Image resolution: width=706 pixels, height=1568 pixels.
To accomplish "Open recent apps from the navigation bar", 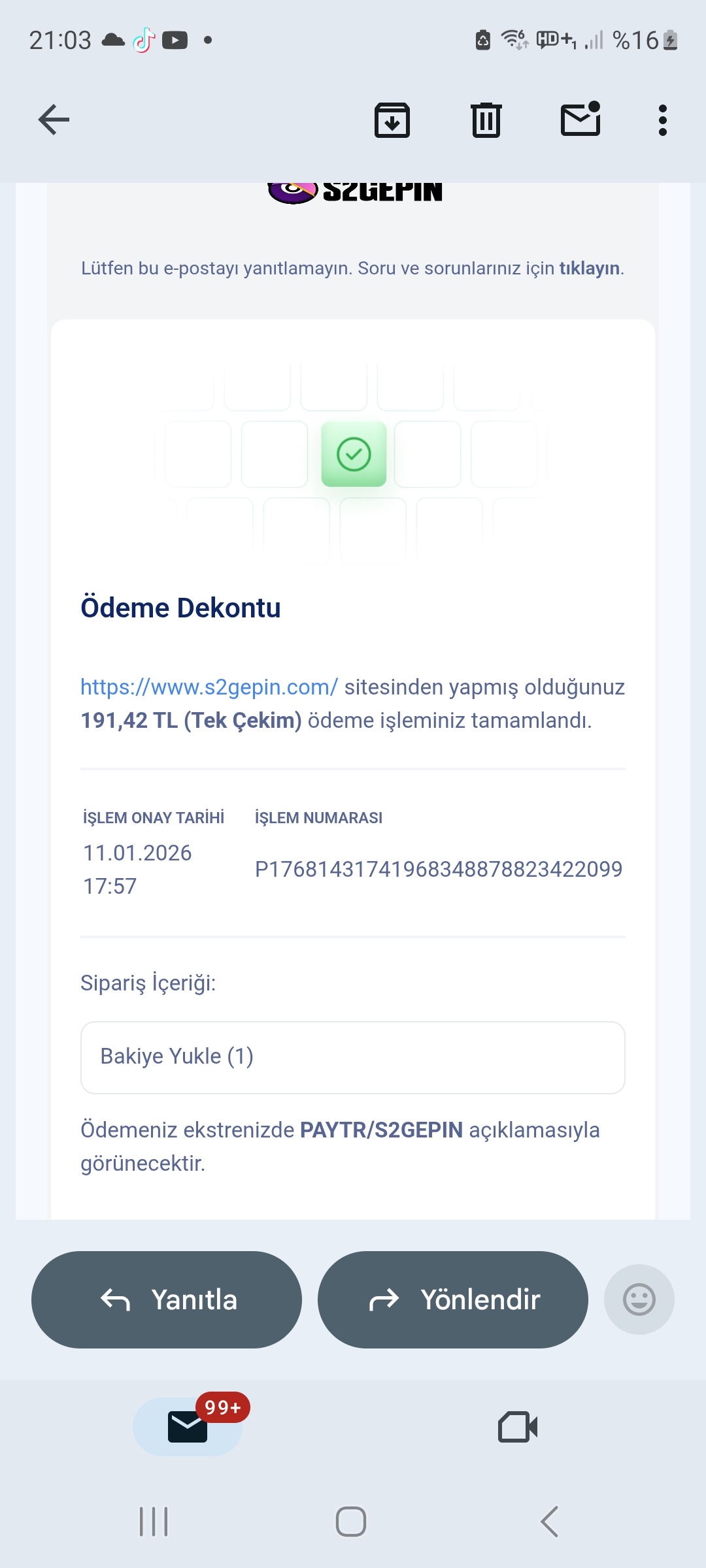I will (x=154, y=1522).
